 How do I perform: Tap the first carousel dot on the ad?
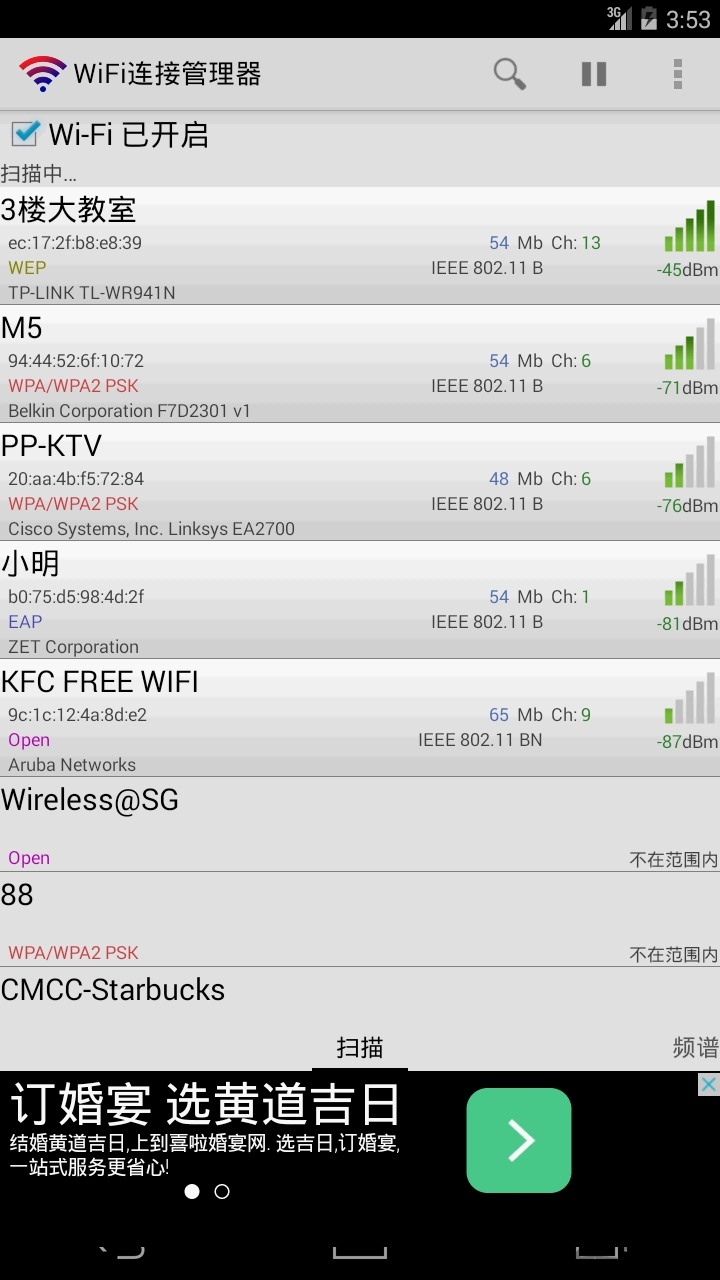(192, 1192)
